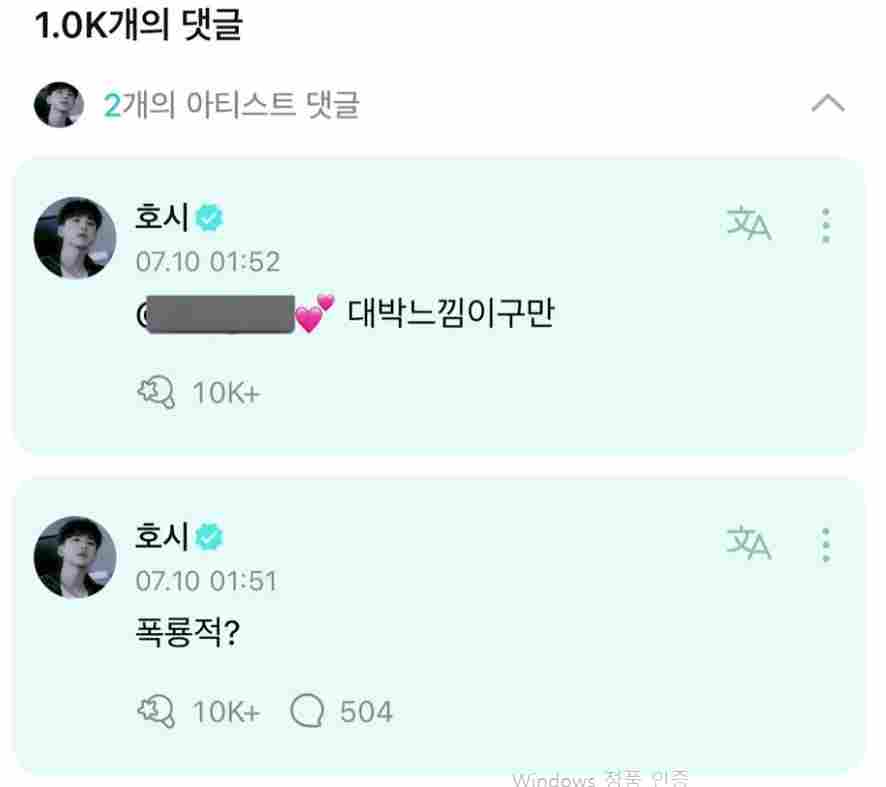Open 호시's profile picture on 01:51 comment
The image size is (886, 787).
point(75,557)
